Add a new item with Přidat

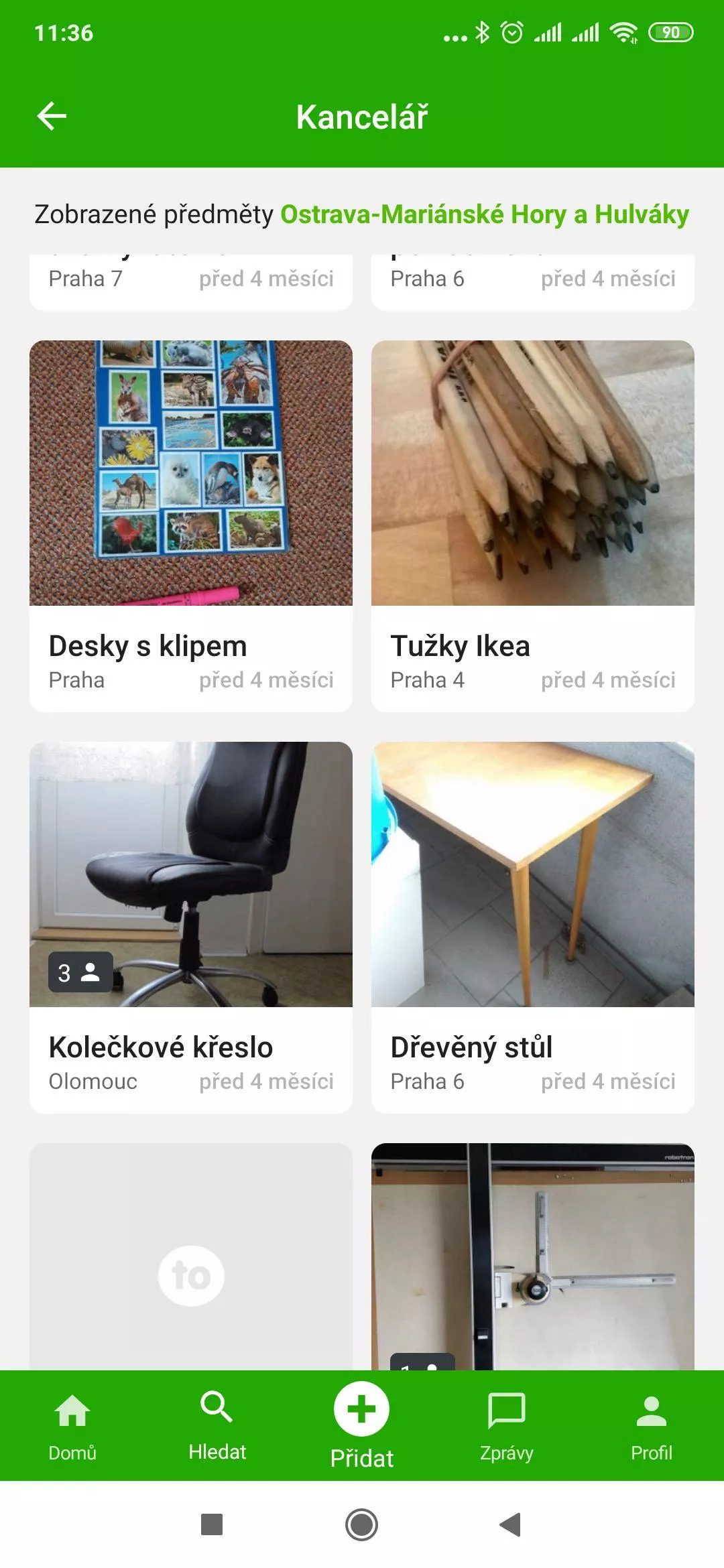pos(362,1426)
